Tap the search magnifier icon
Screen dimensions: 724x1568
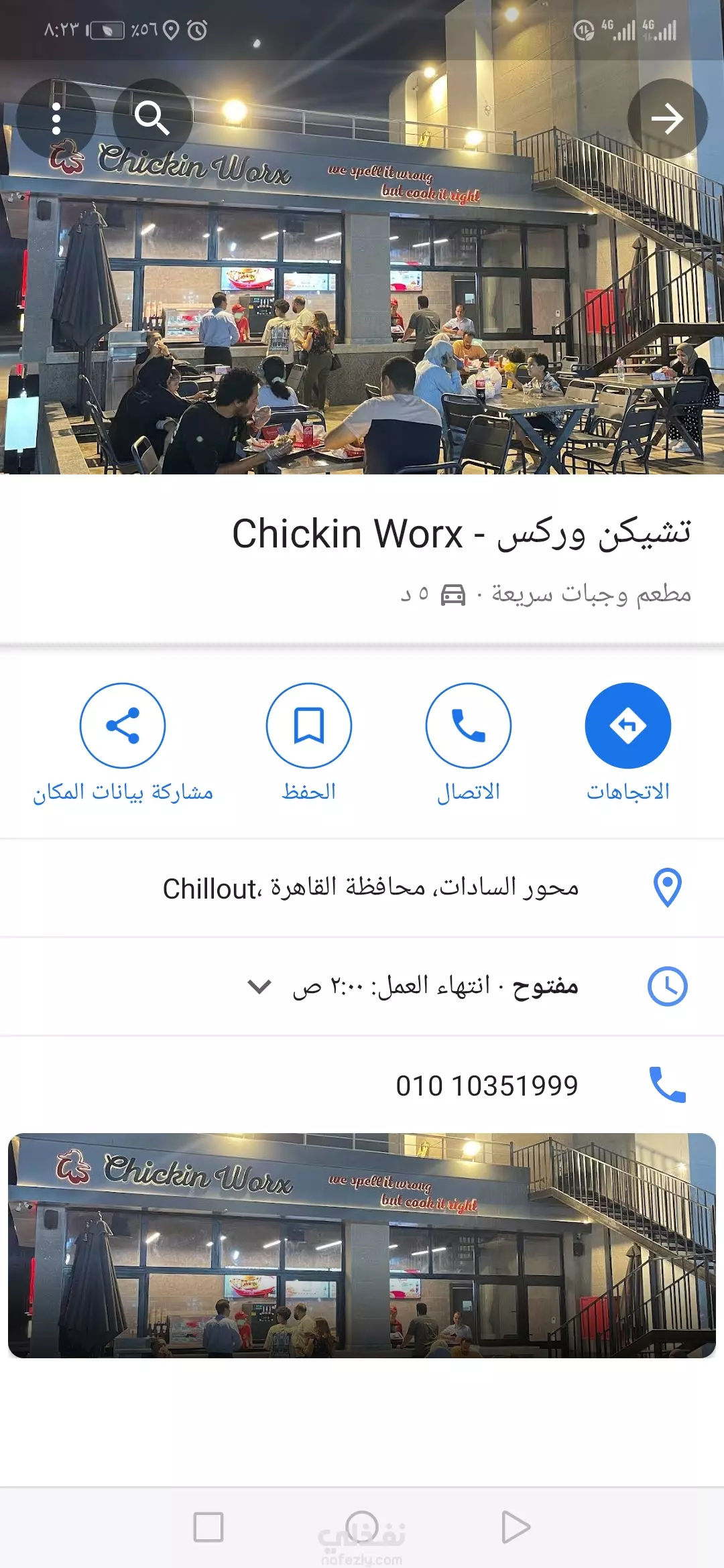pyautogui.click(x=153, y=119)
